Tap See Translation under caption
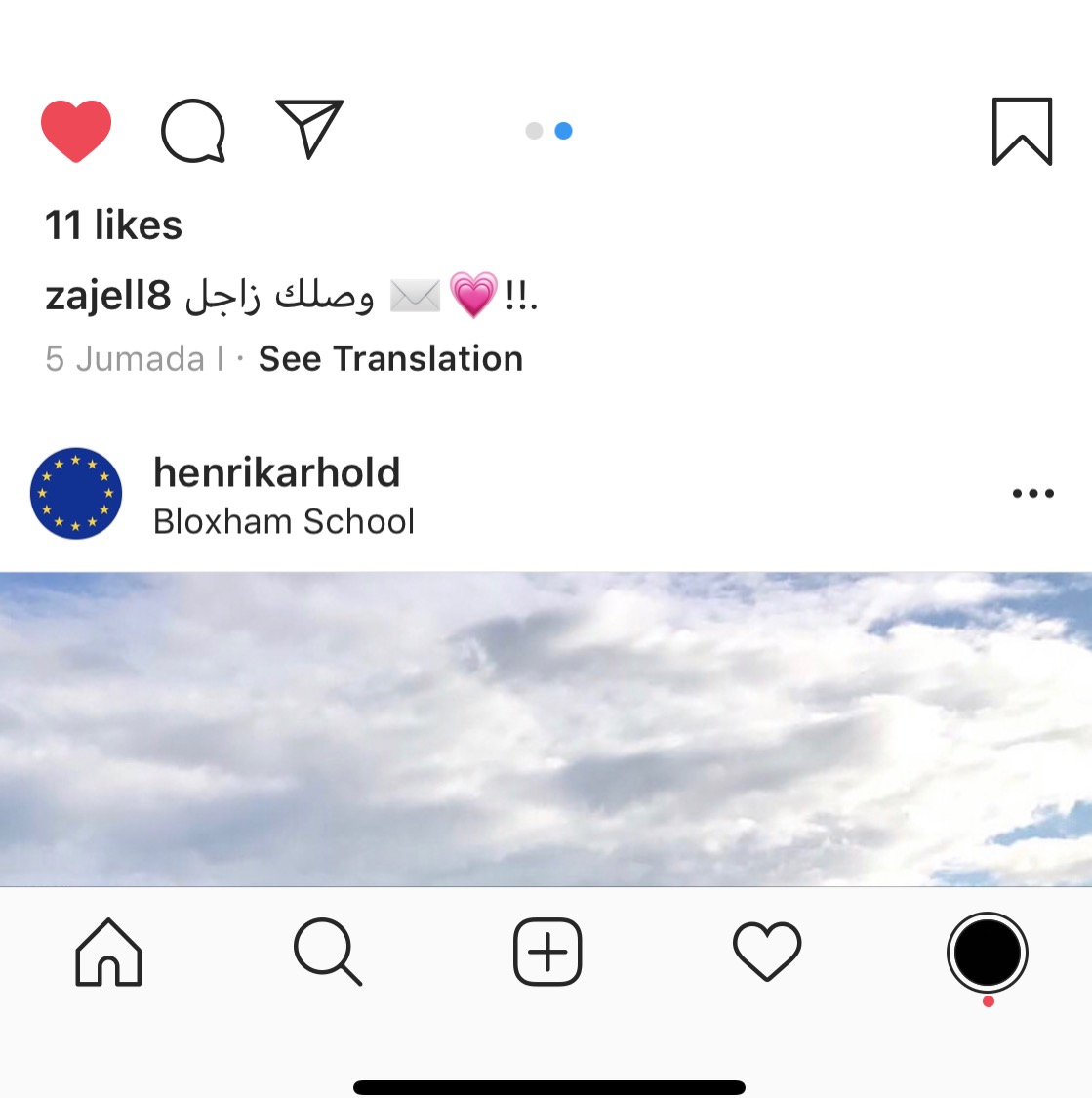This screenshot has width=1092, height=1098. click(x=390, y=359)
